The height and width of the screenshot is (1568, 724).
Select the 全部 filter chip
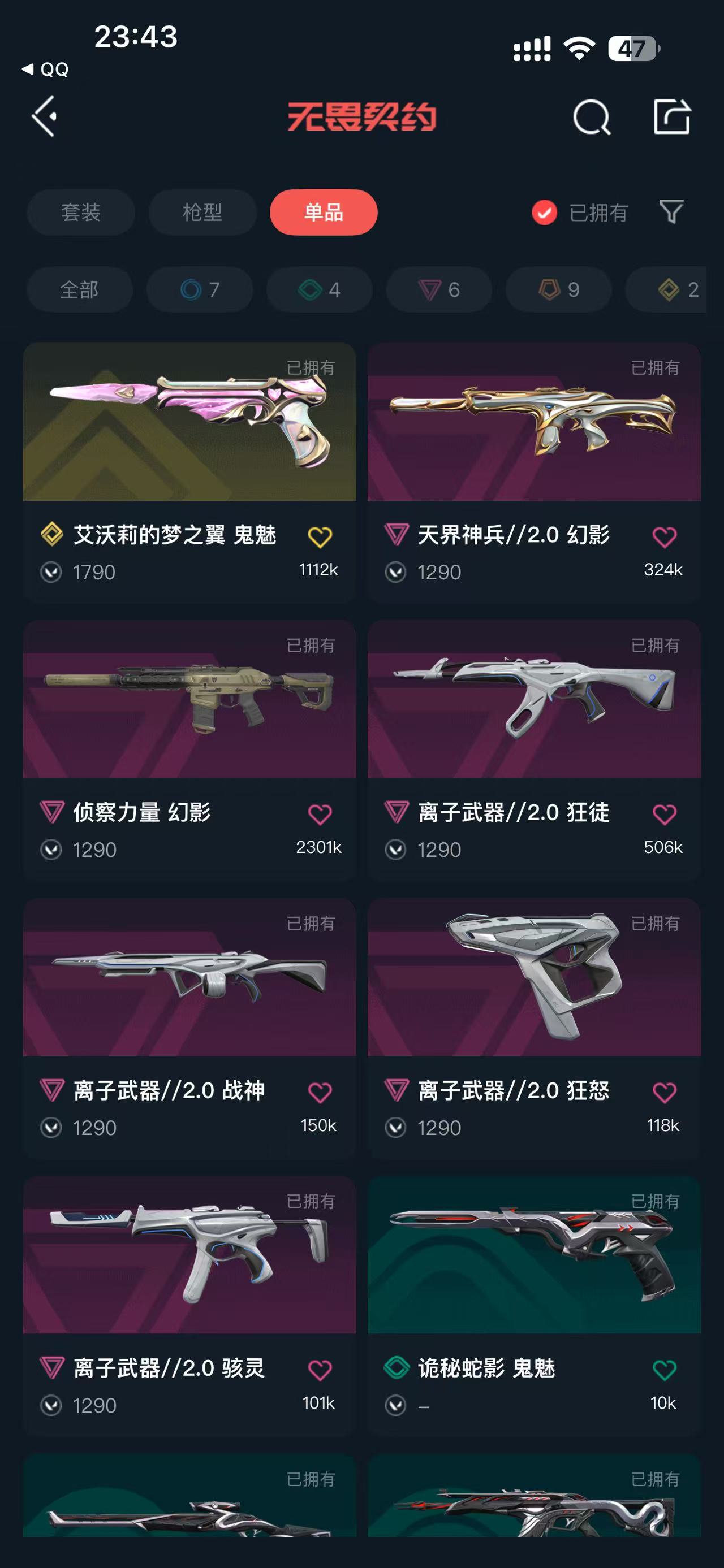coord(79,290)
